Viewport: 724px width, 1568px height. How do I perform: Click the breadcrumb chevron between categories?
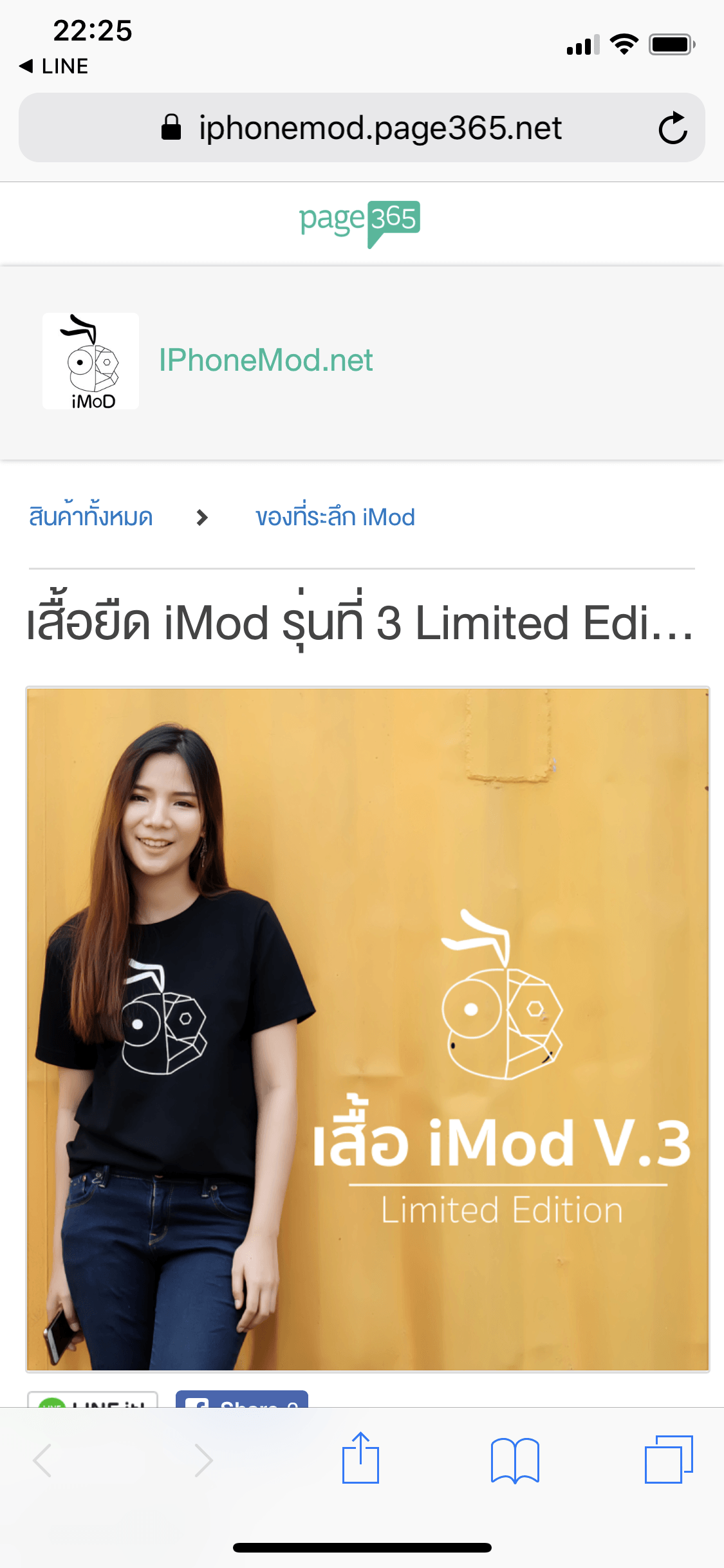[202, 517]
